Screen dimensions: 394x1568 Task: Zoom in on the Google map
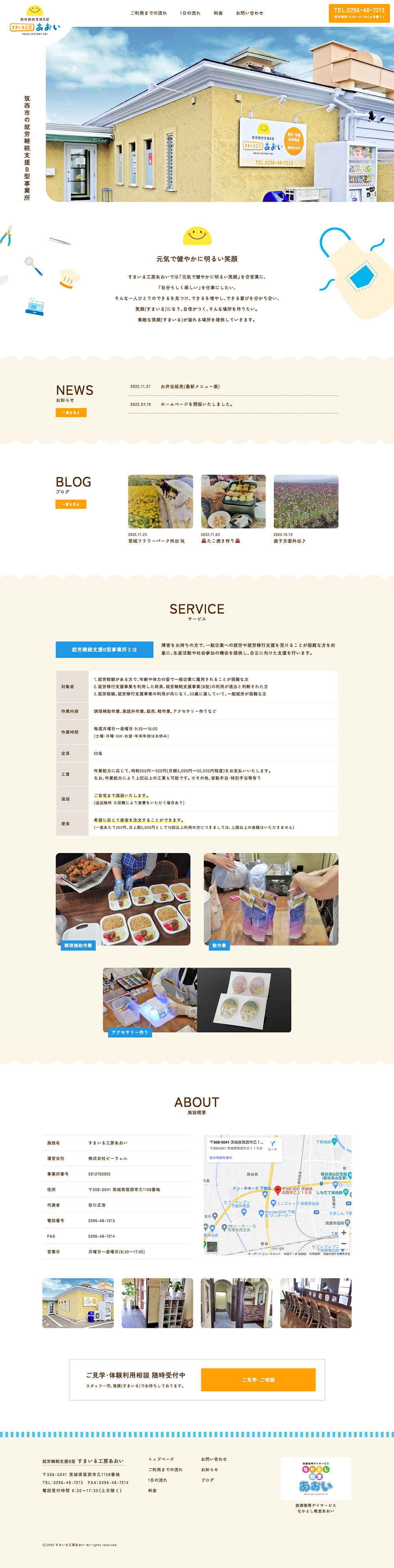[x=344, y=1233]
